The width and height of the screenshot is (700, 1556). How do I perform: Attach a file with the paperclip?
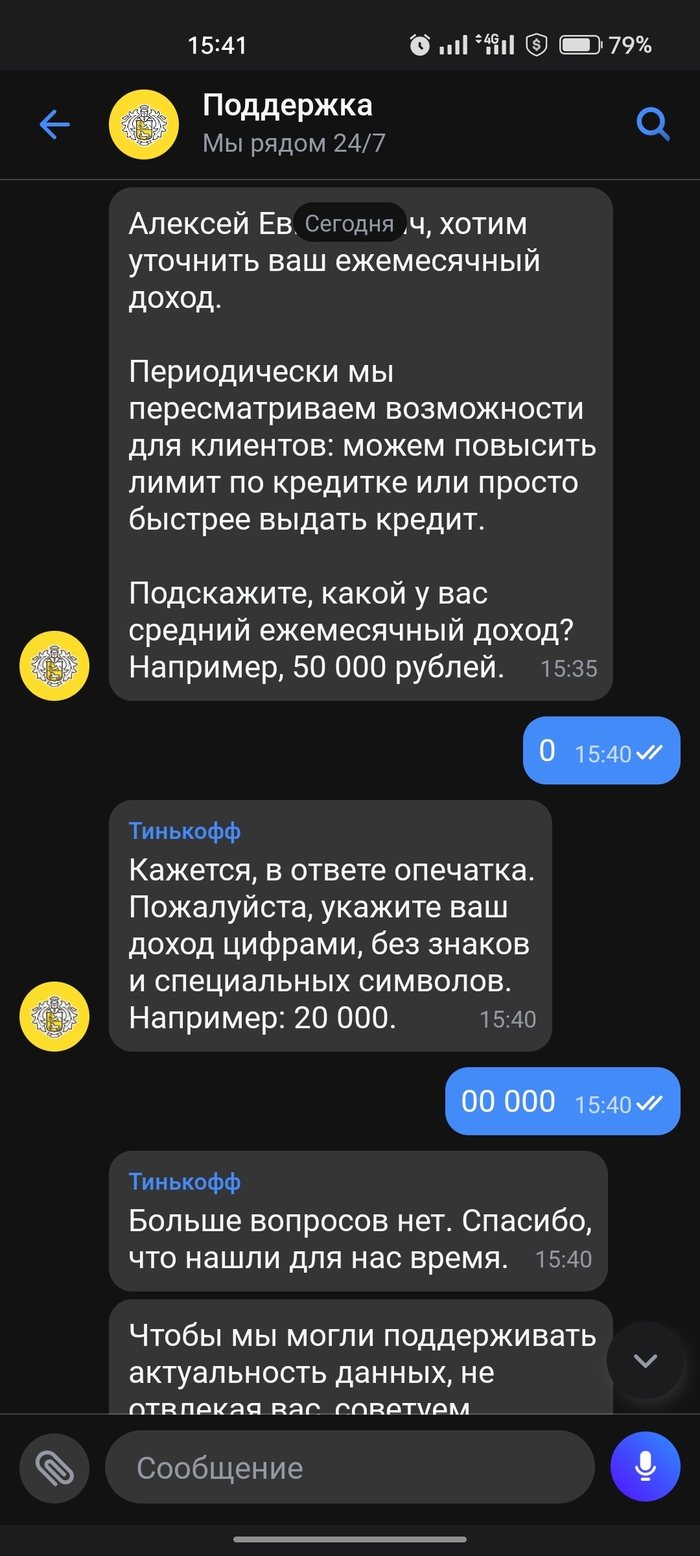click(55, 1467)
